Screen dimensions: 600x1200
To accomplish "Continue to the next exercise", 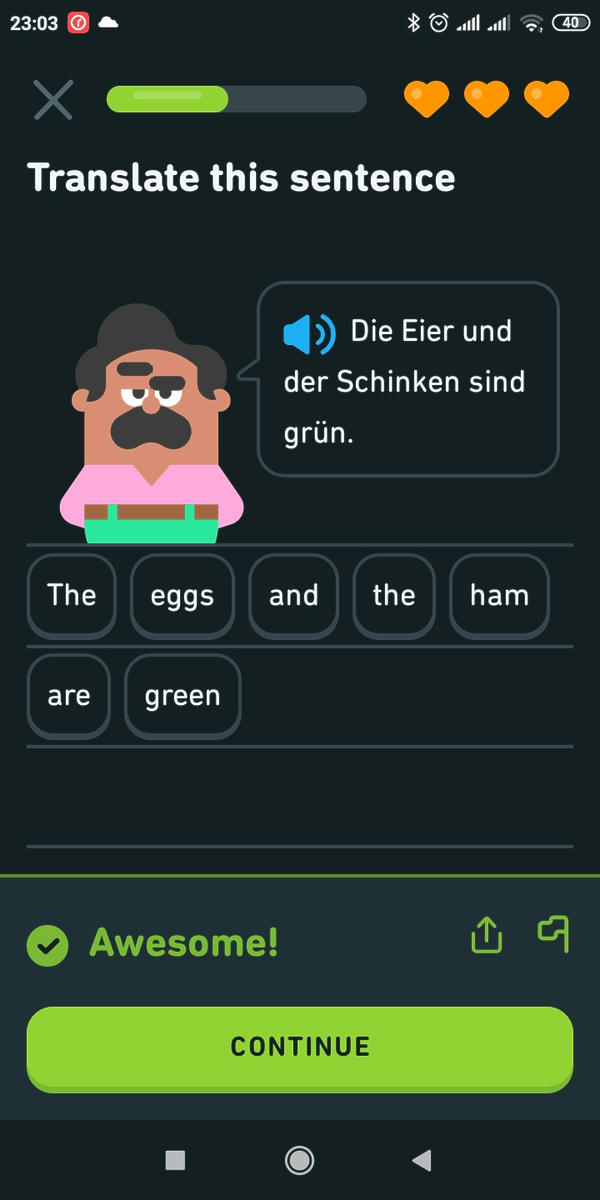I will point(300,1047).
